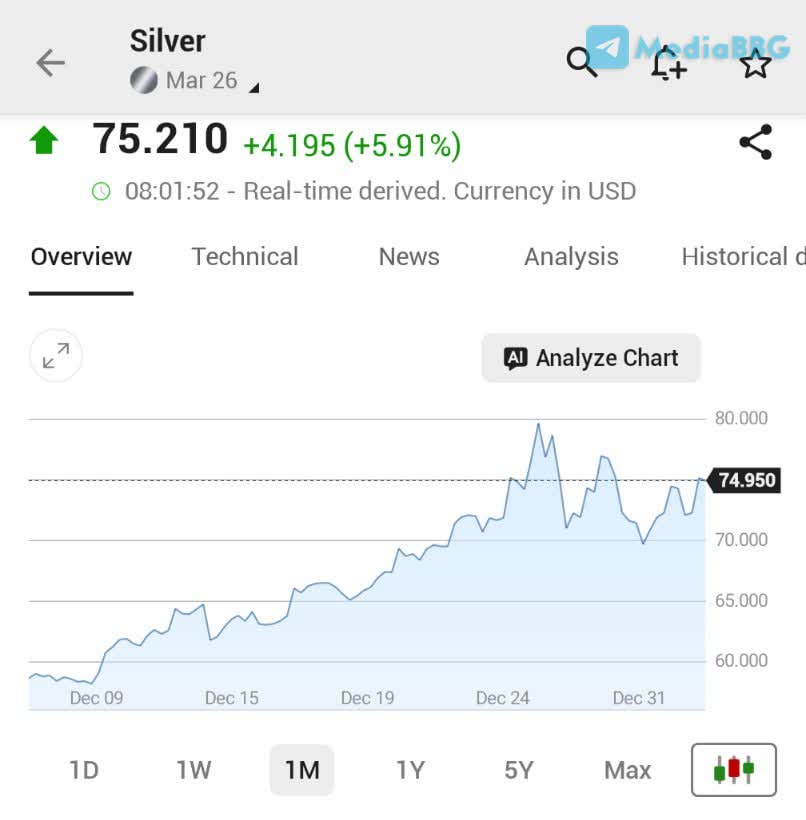Select the 5Y chart range

coord(519,770)
